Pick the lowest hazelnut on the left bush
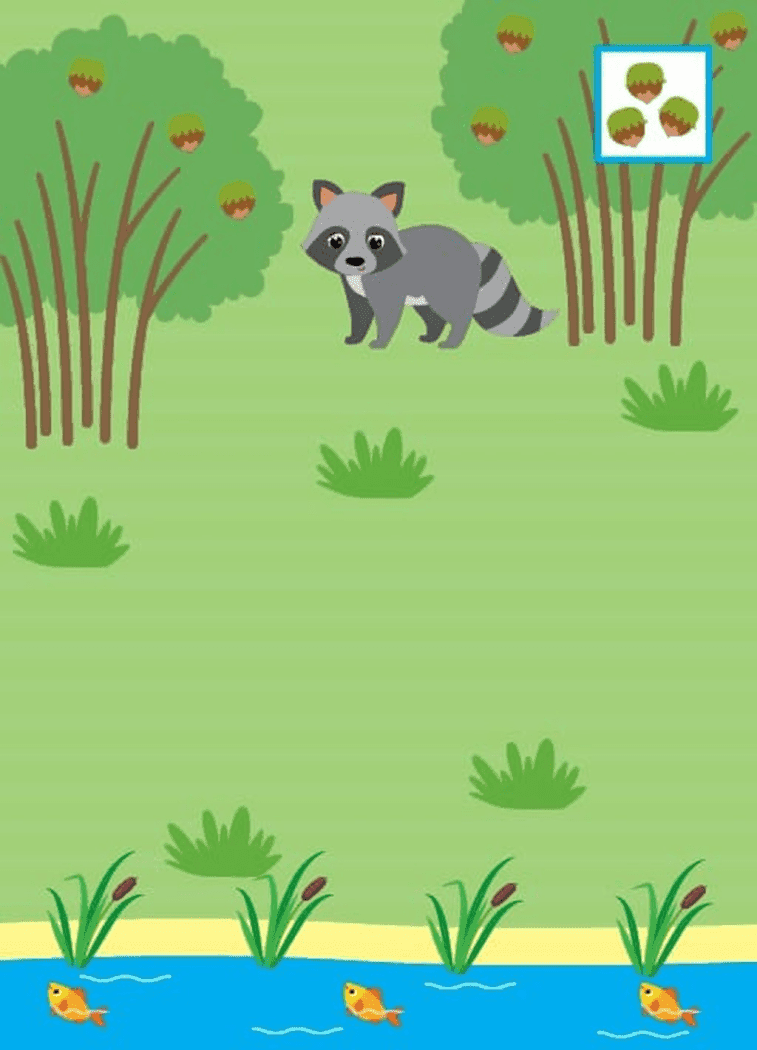Image resolution: width=757 pixels, height=1050 pixels. tap(237, 199)
